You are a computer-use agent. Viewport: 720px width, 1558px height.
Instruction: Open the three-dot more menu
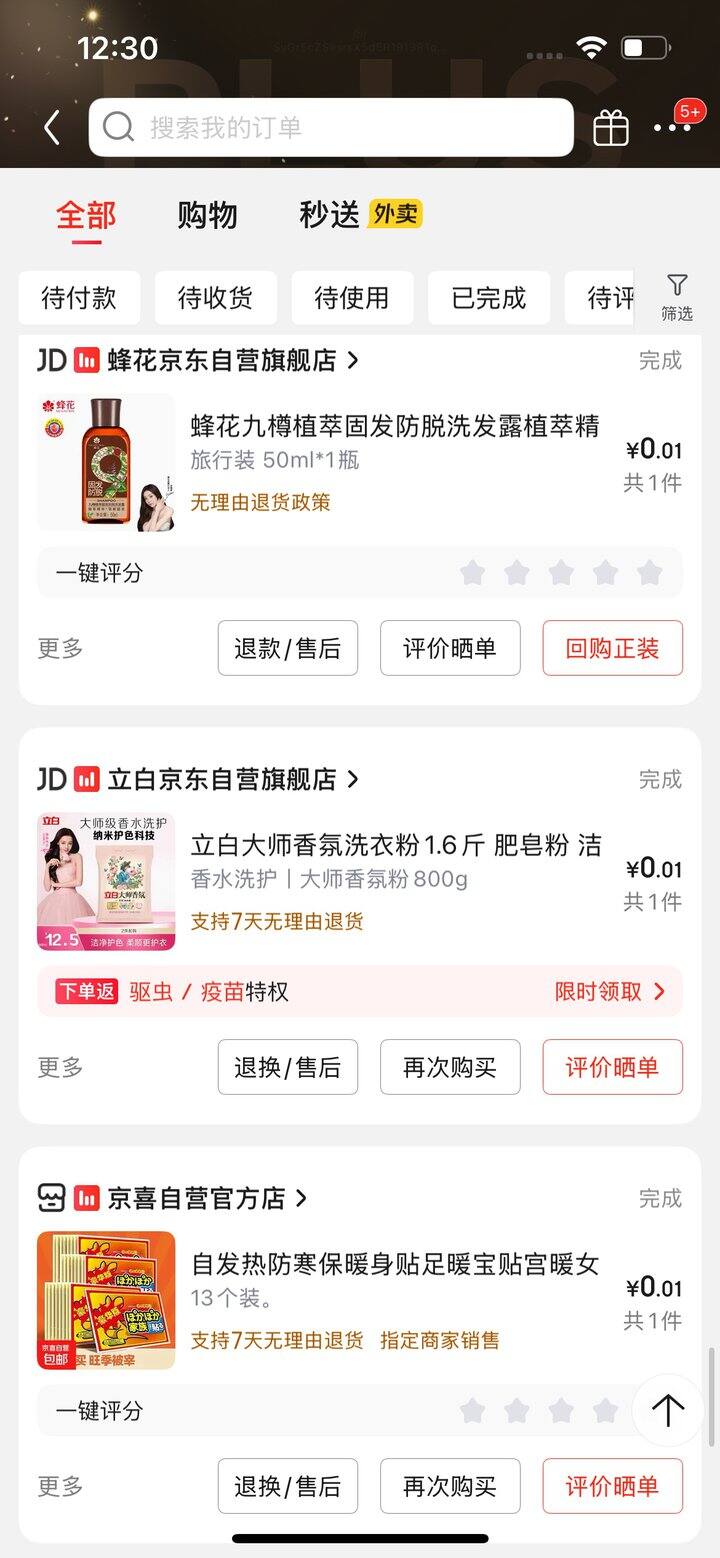coord(671,128)
